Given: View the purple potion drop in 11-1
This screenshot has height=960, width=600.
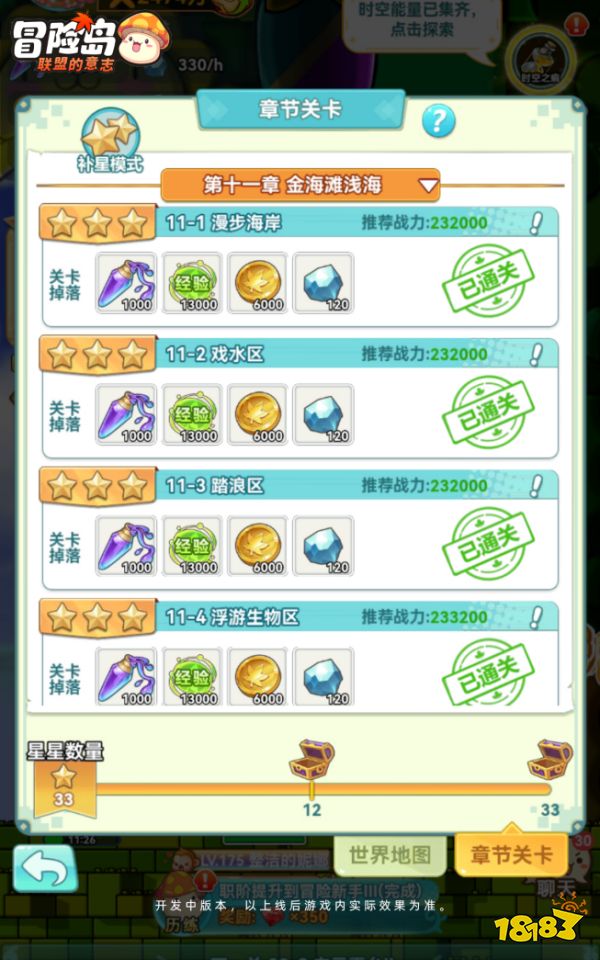Looking at the screenshot, I should pyautogui.click(x=126, y=283).
